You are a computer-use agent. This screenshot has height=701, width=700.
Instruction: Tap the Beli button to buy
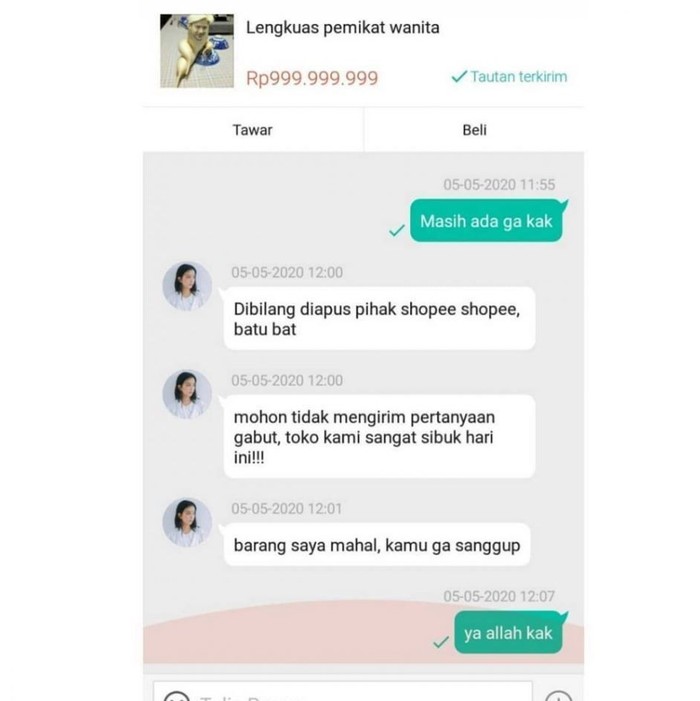click(x=474, y=130)
